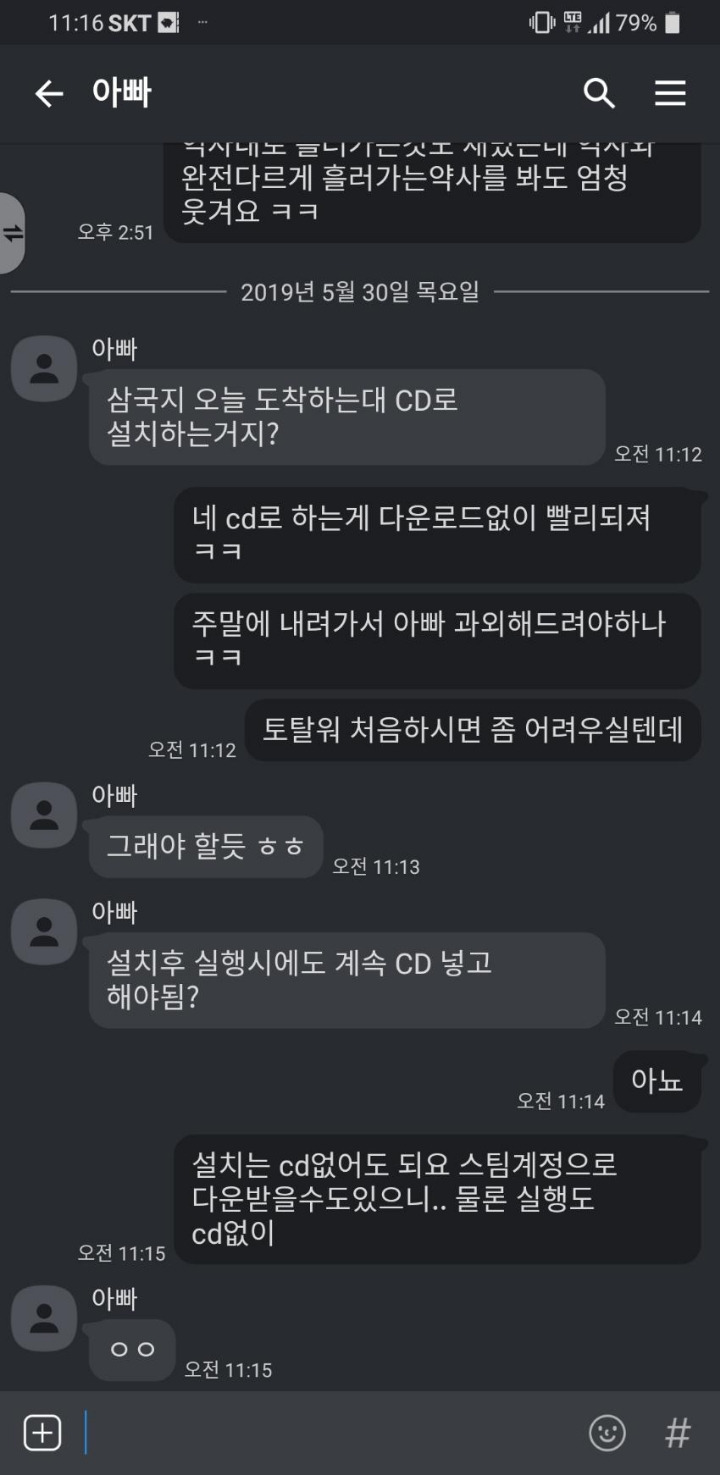Open 아빠's avatar next to 그래야 할듯
This screenshot has height=1475, width=720.
pos(44,815)
